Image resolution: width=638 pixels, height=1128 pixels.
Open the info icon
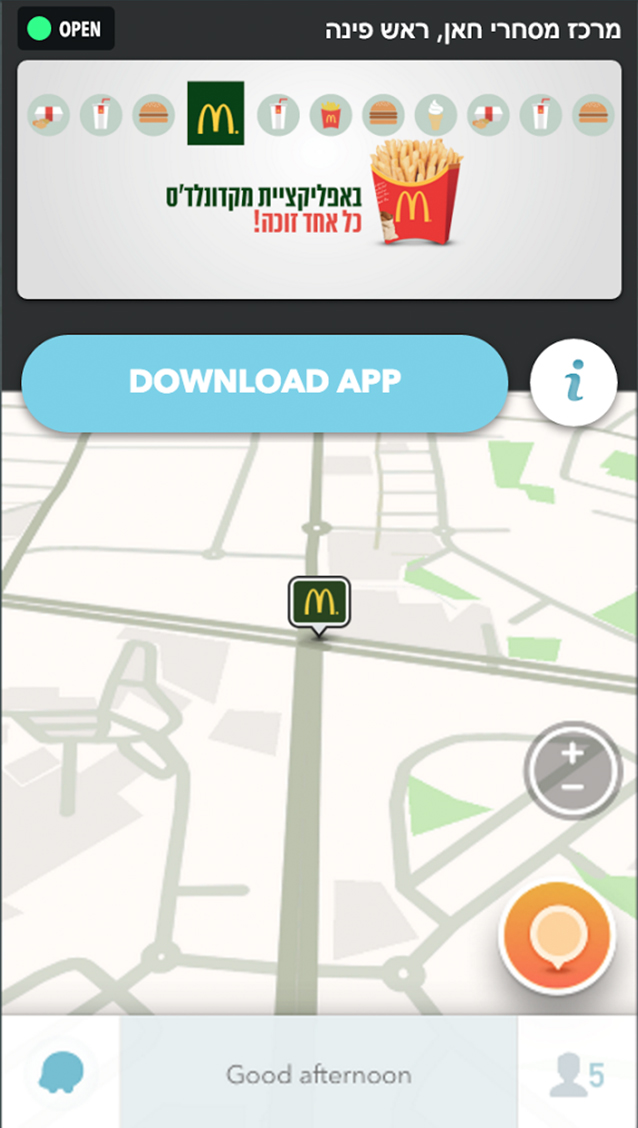[x=573, y=383]
